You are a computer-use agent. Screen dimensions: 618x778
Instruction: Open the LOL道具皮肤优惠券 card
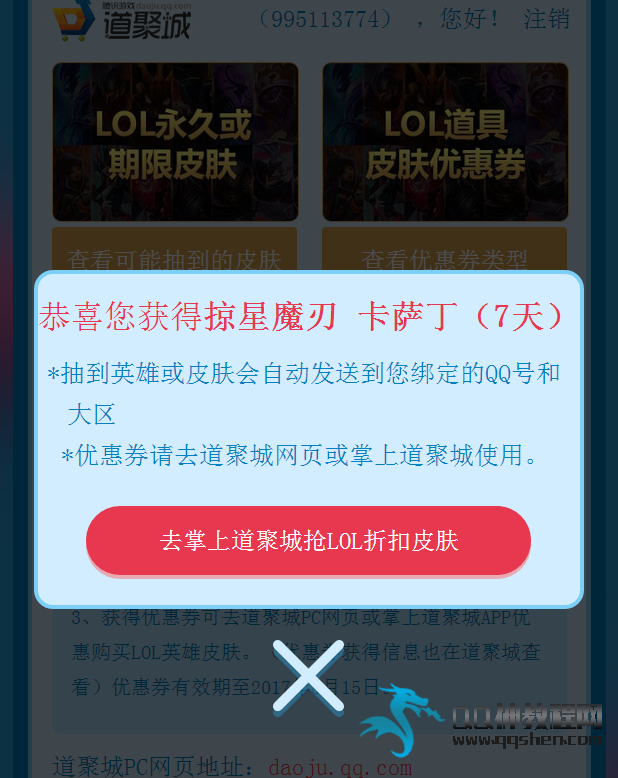click(445, 142)
